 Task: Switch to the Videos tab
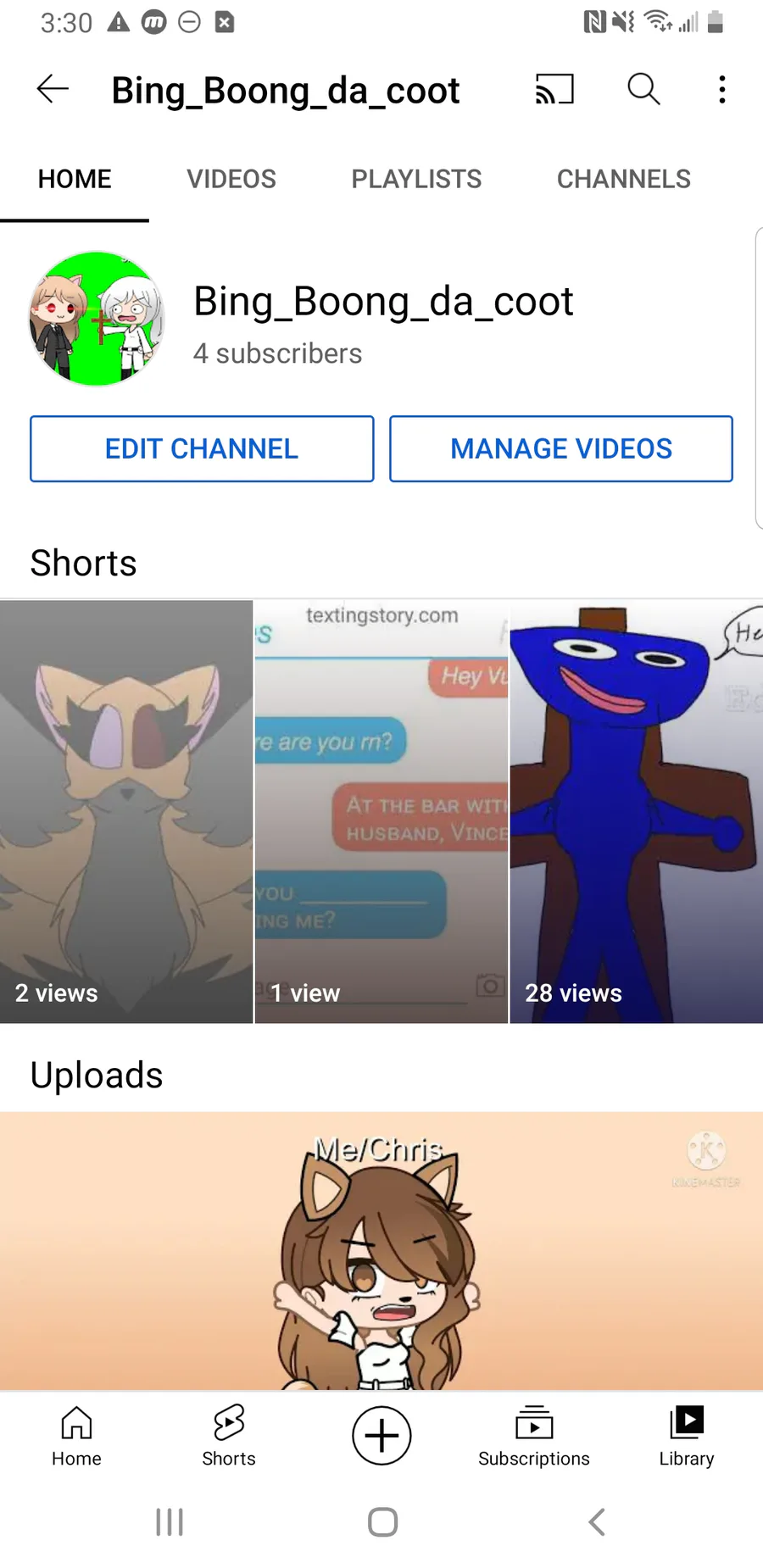[x=231, y=179]
